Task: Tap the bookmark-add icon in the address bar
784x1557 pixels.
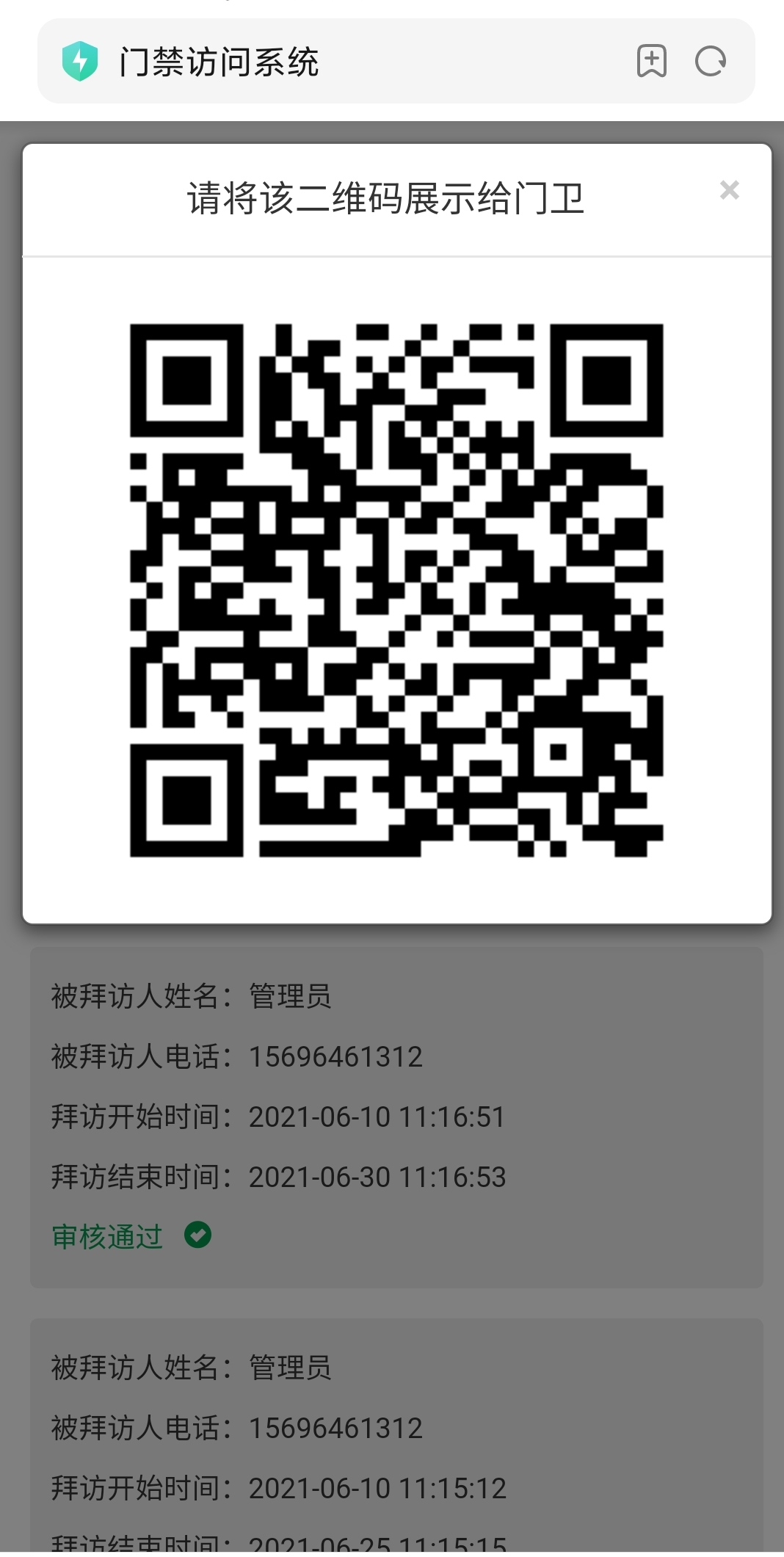Action: pos(651,61)
